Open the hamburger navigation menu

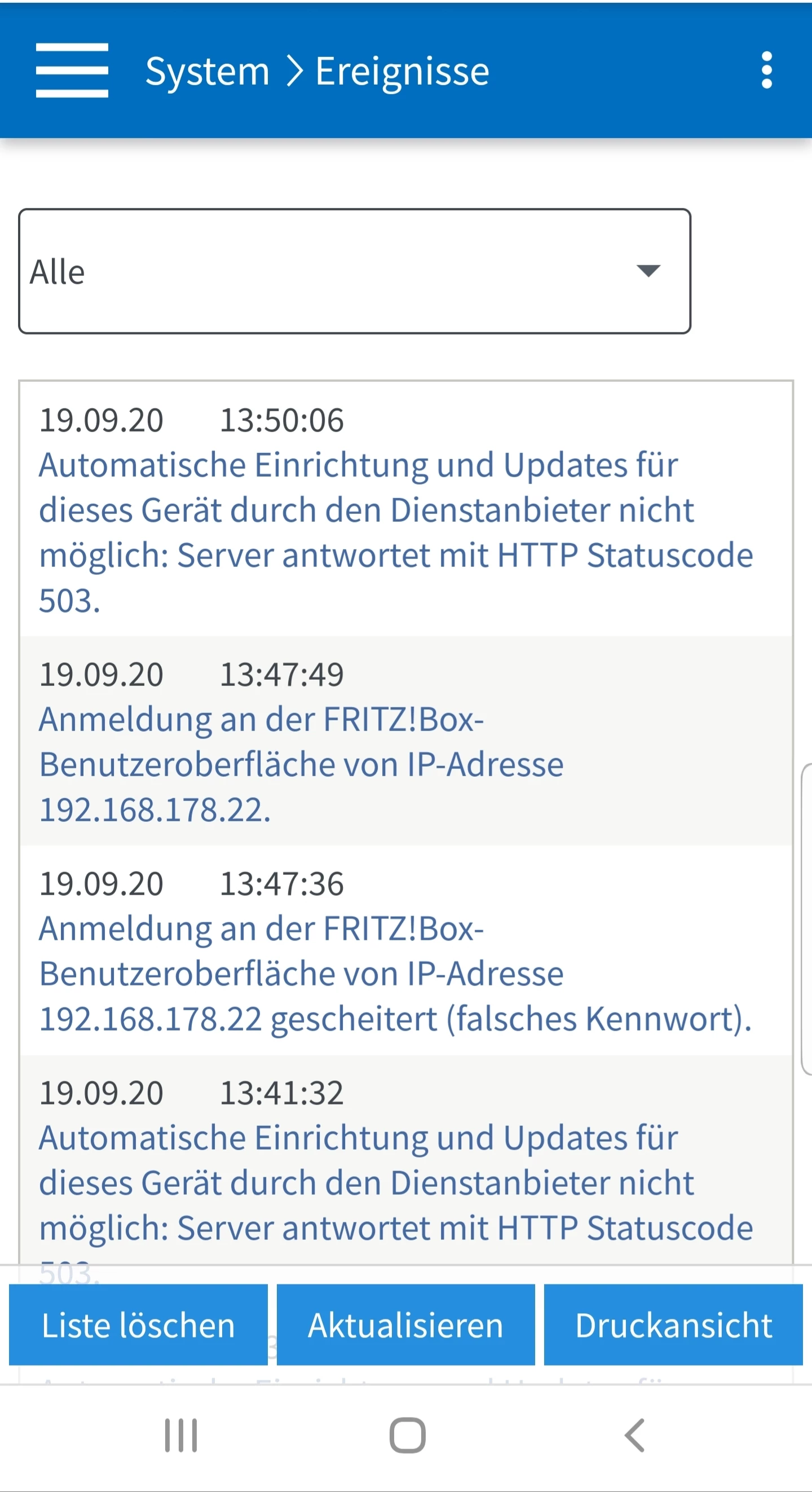pyautogui.click(x=72, y=70)
